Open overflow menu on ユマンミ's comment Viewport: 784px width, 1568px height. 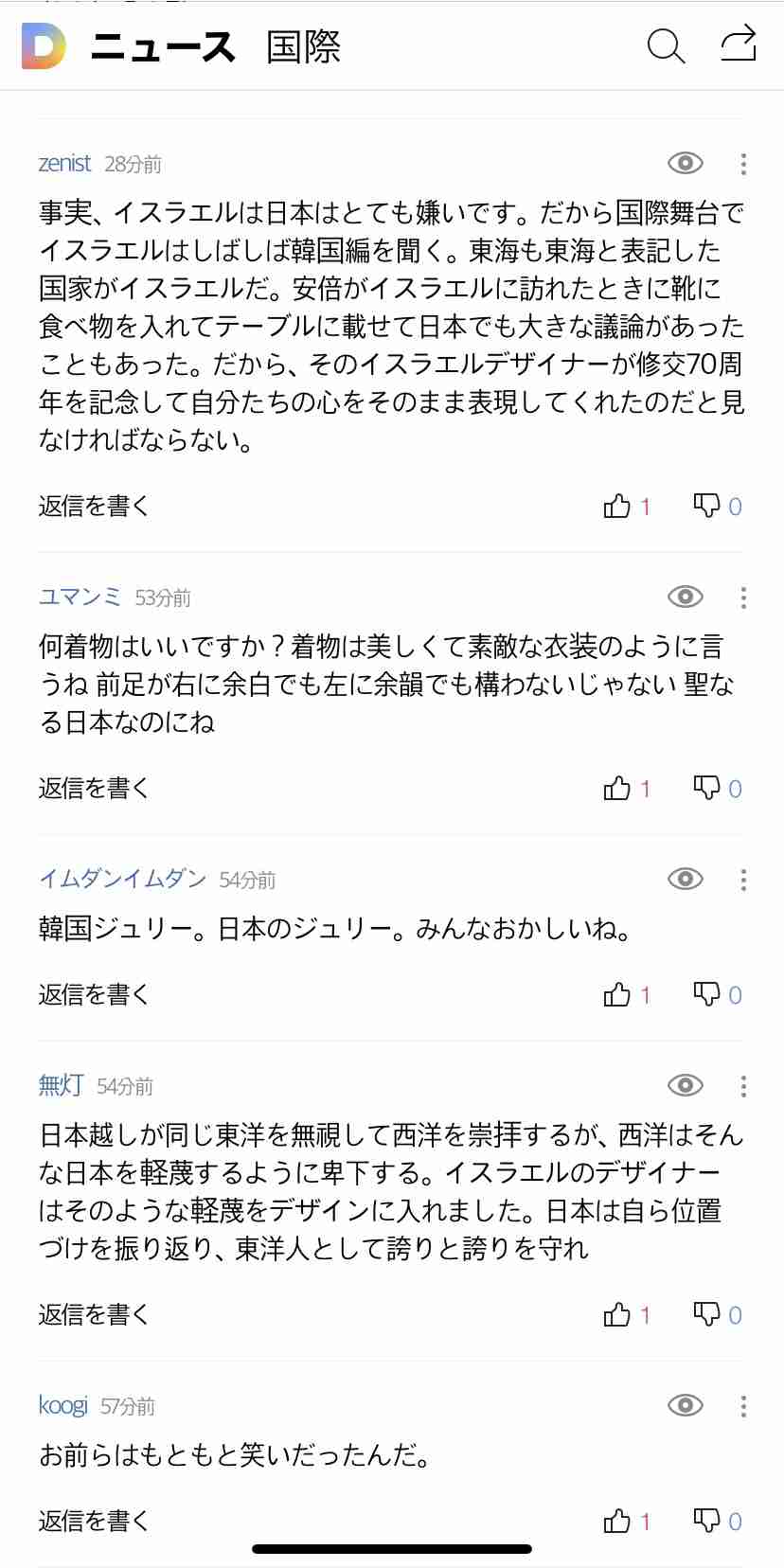pos(743,597)
